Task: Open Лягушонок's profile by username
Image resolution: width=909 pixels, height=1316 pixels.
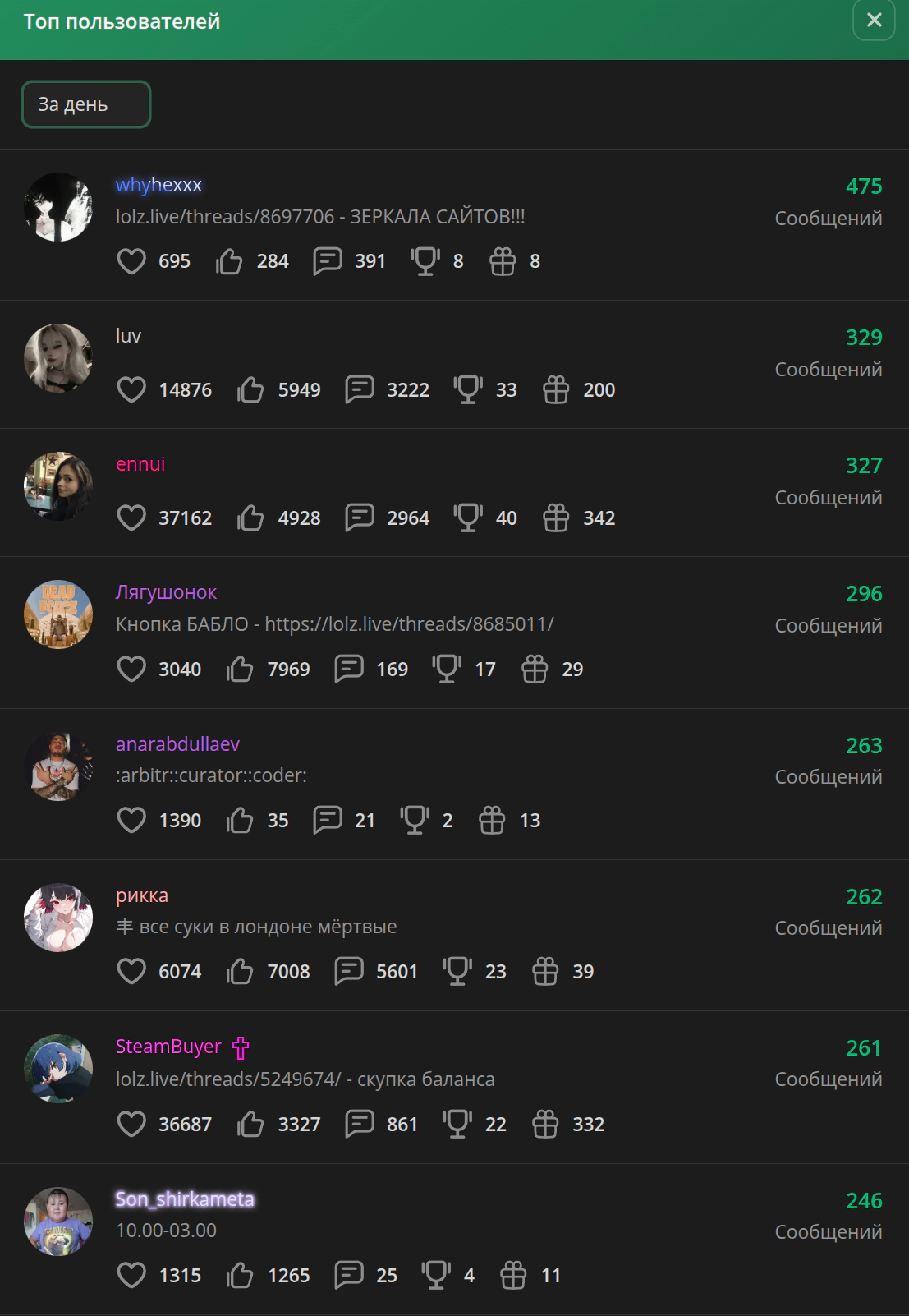Action: point(166,592)
